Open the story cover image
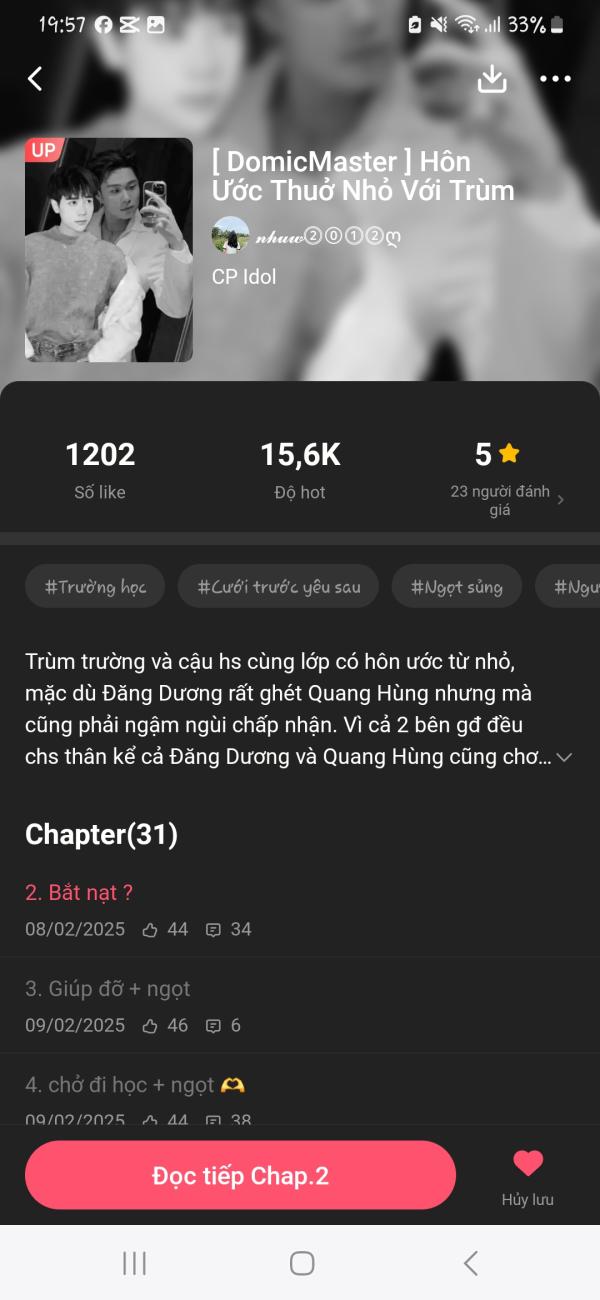The width and height of the screenshot is (600, 1300). [109, 249]
